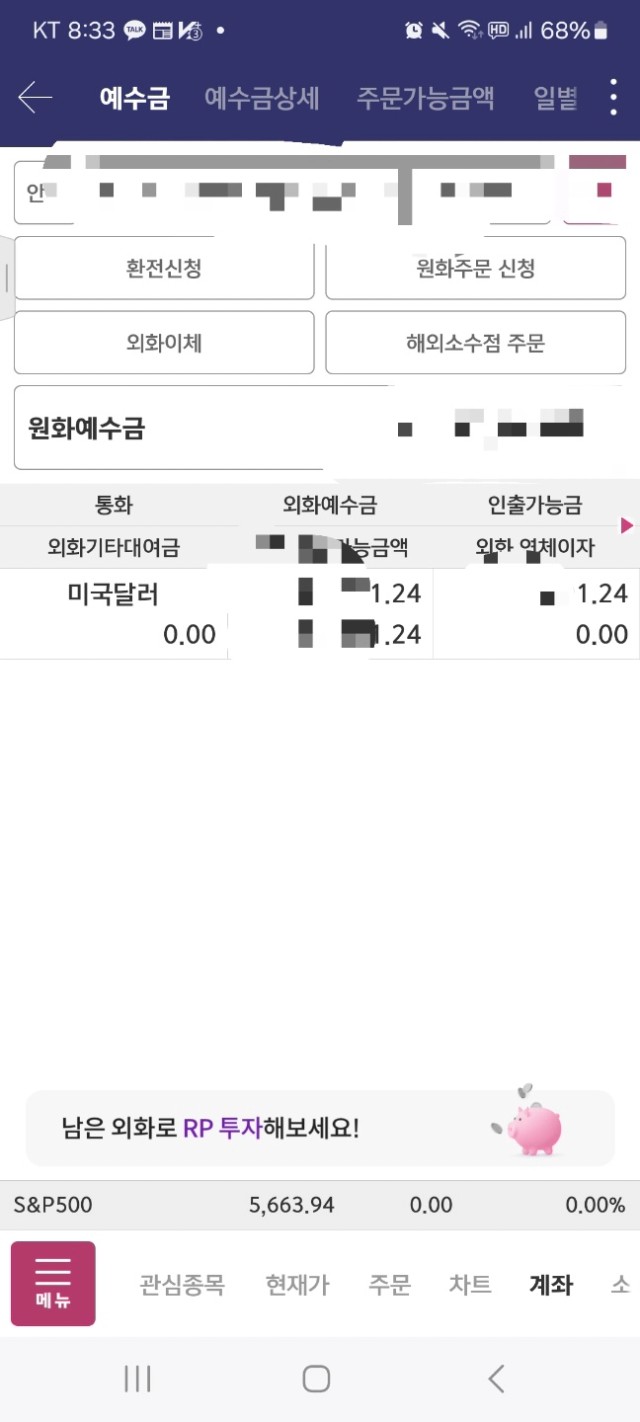Open the 차트 section
Screen dimensions: 640x1422
(x=470, y=1285)
